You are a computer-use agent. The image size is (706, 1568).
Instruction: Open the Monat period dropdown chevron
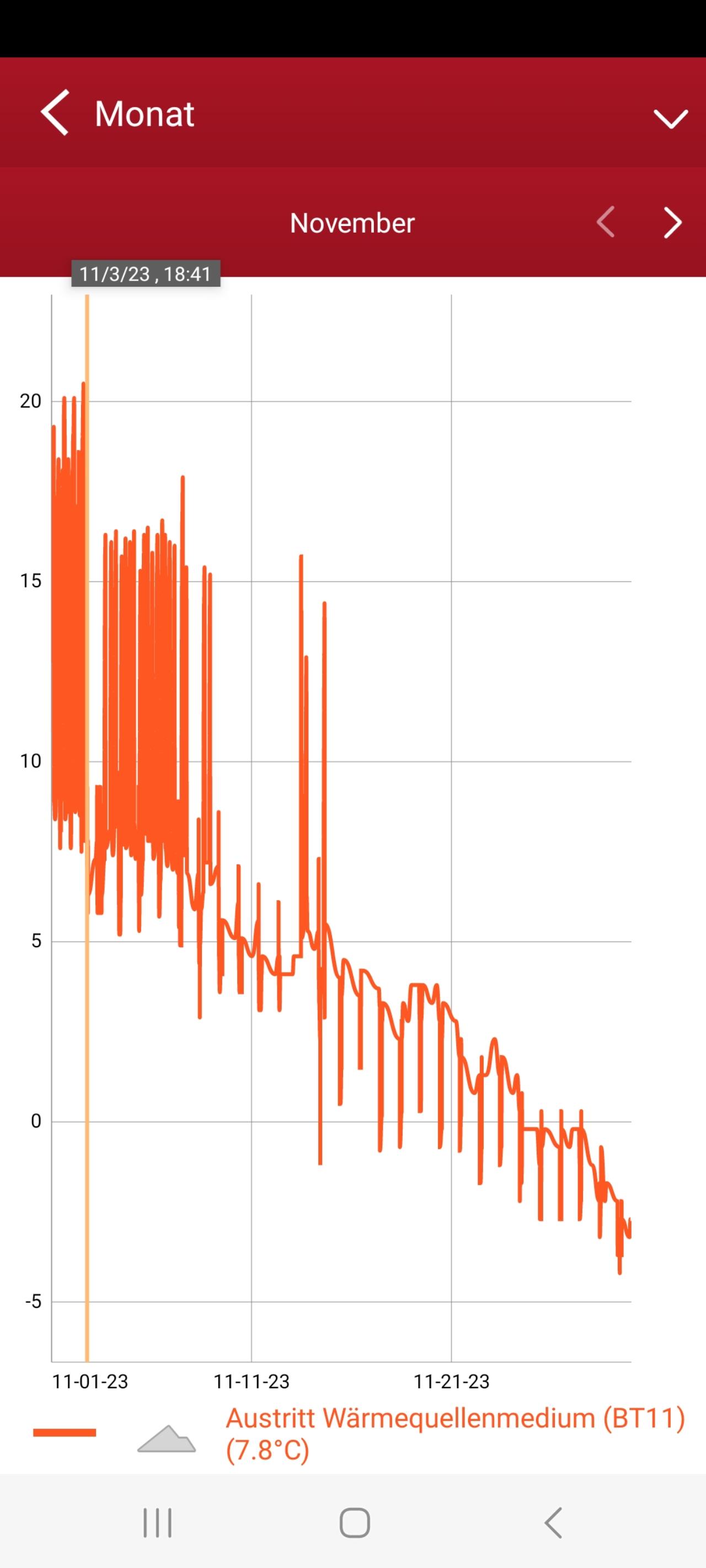pyautogui.click(x=671, y=118)
